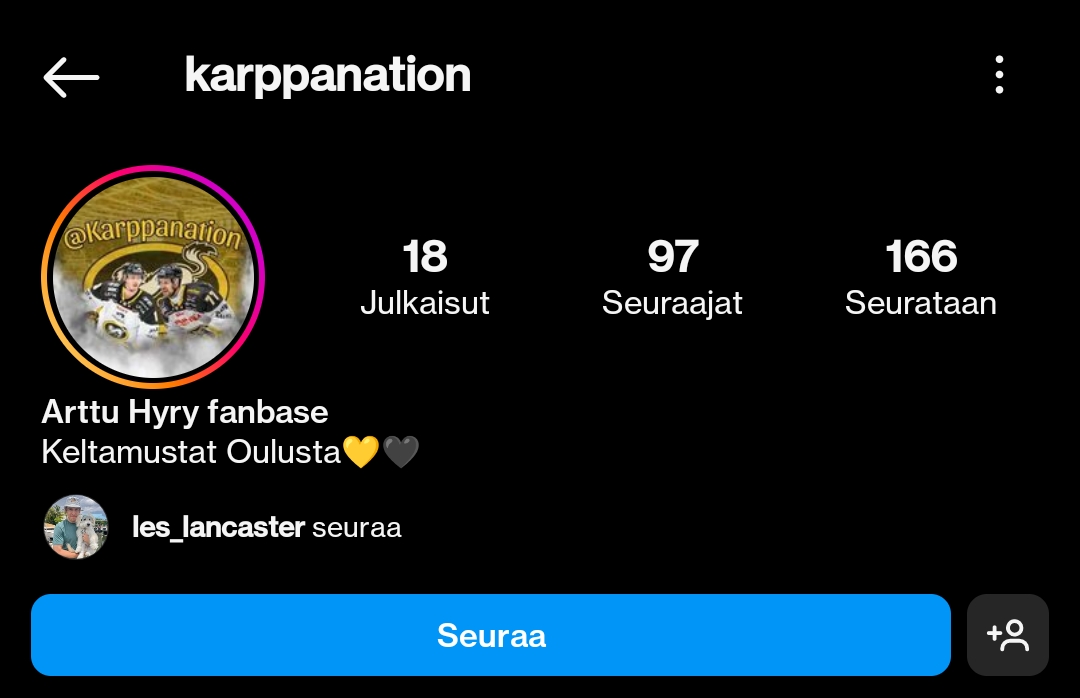
Task: Open the 18 Julkaisut posts list
Action: tap(425, 277)
